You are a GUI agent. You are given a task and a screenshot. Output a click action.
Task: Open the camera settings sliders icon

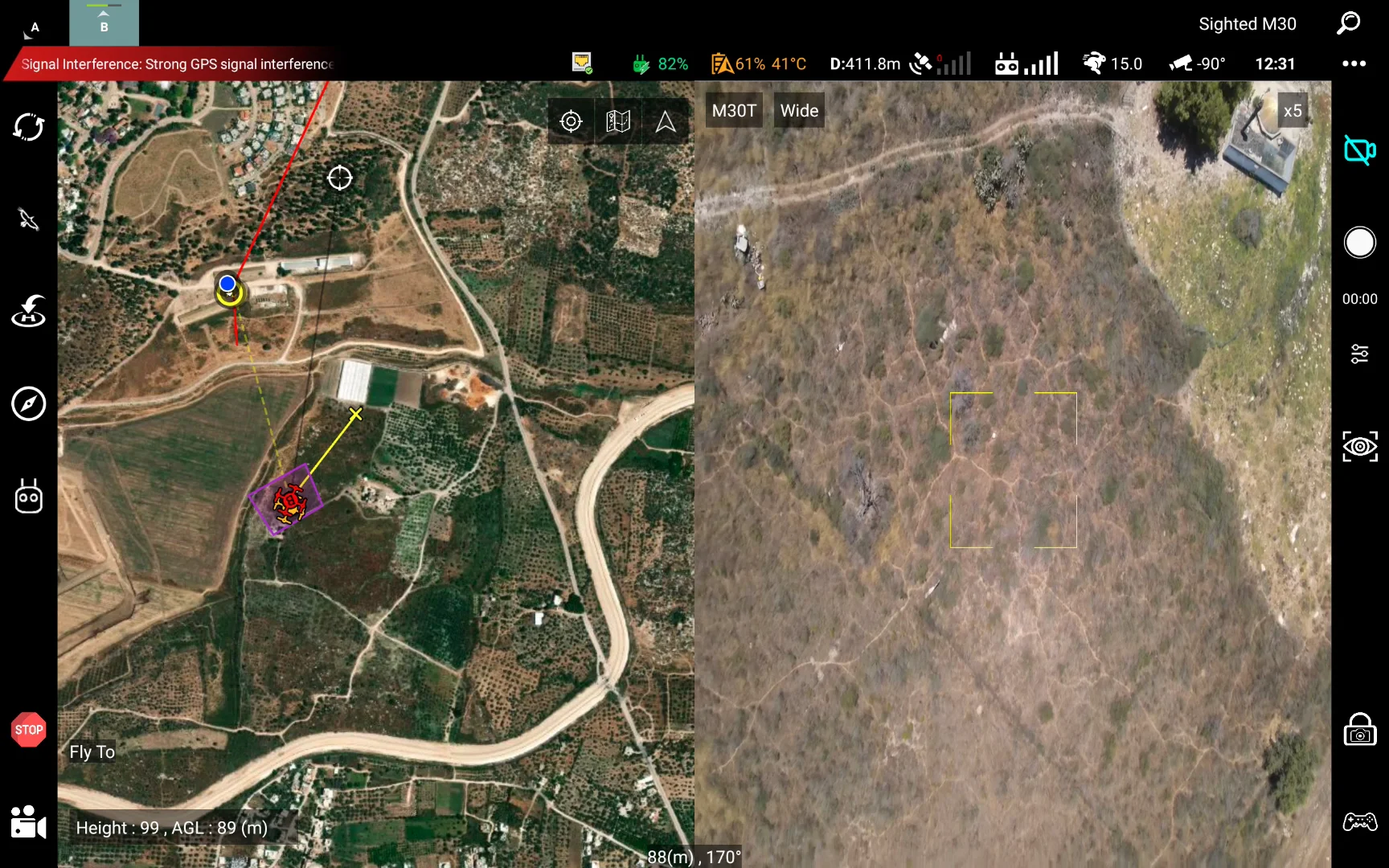1359,354
